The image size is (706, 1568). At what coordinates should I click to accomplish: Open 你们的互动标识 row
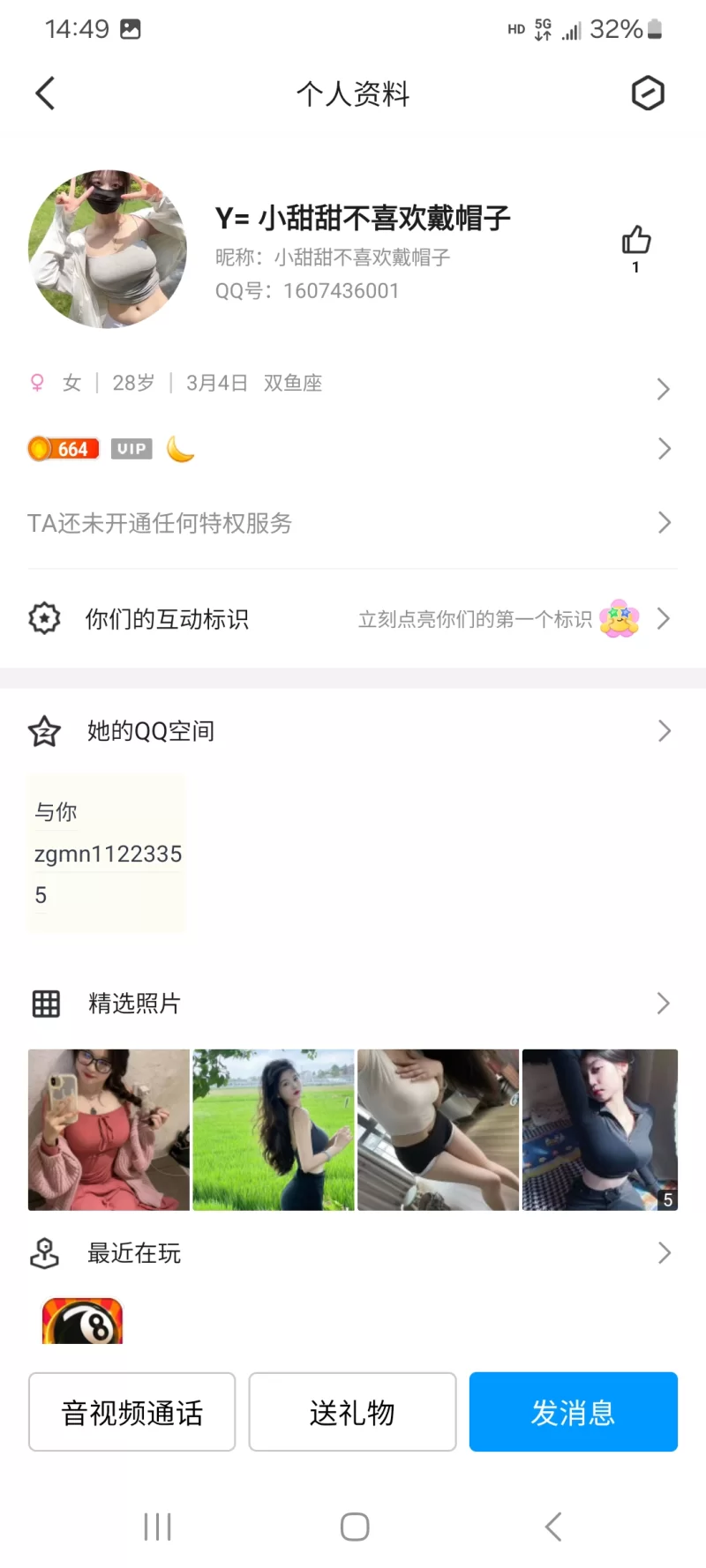click(x=353, y=619)
